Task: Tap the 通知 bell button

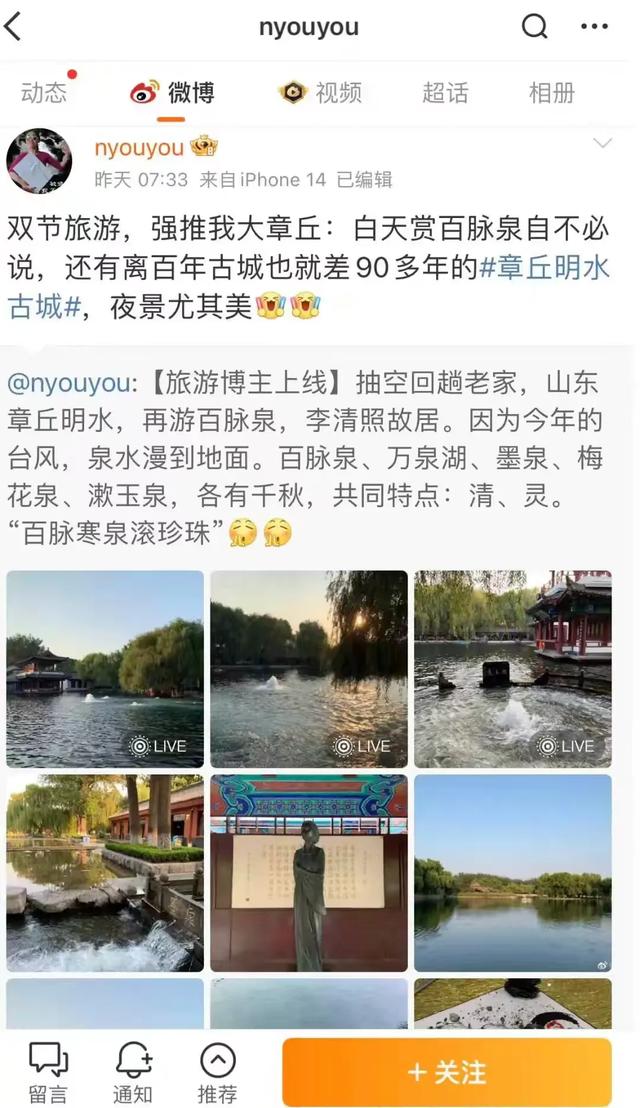Action: click(x=133, y=1072)
